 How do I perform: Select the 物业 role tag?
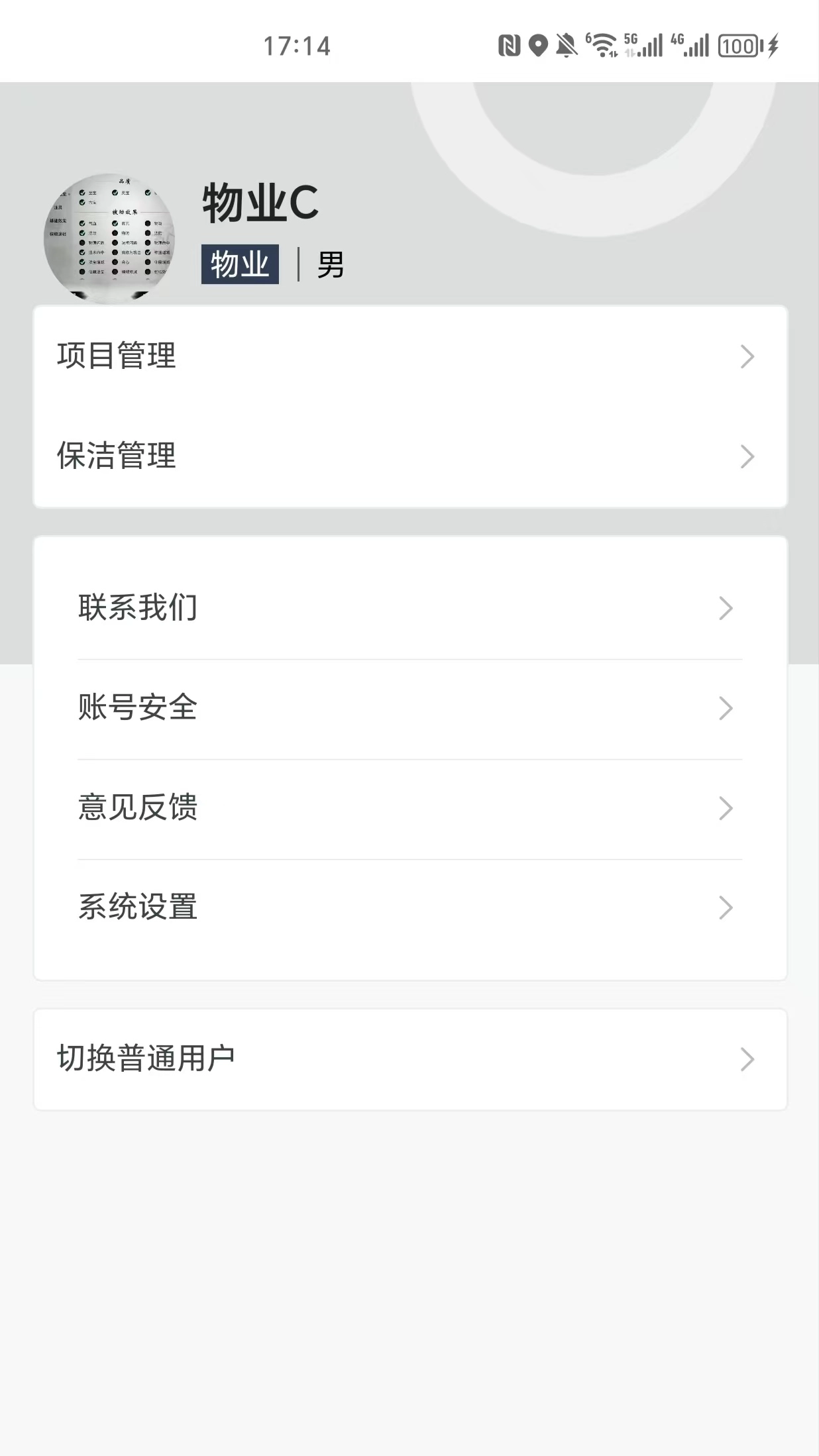pos(240,263)
